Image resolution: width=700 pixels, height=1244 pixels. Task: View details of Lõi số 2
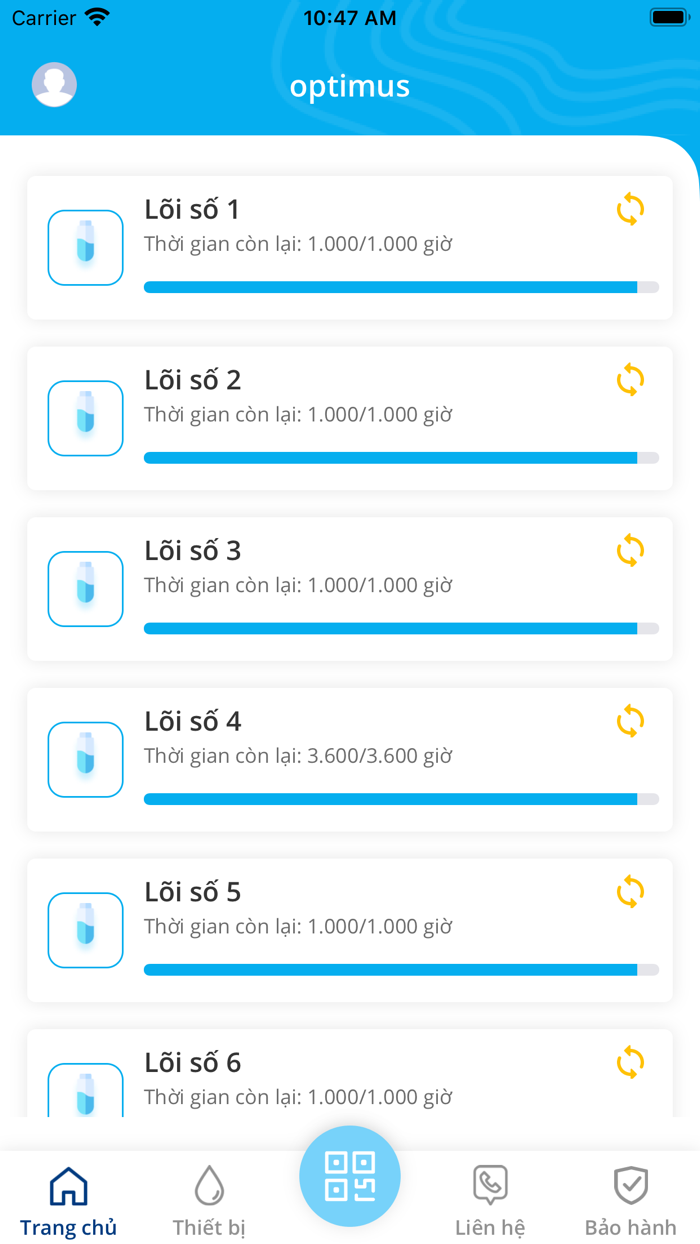[350, 418]
